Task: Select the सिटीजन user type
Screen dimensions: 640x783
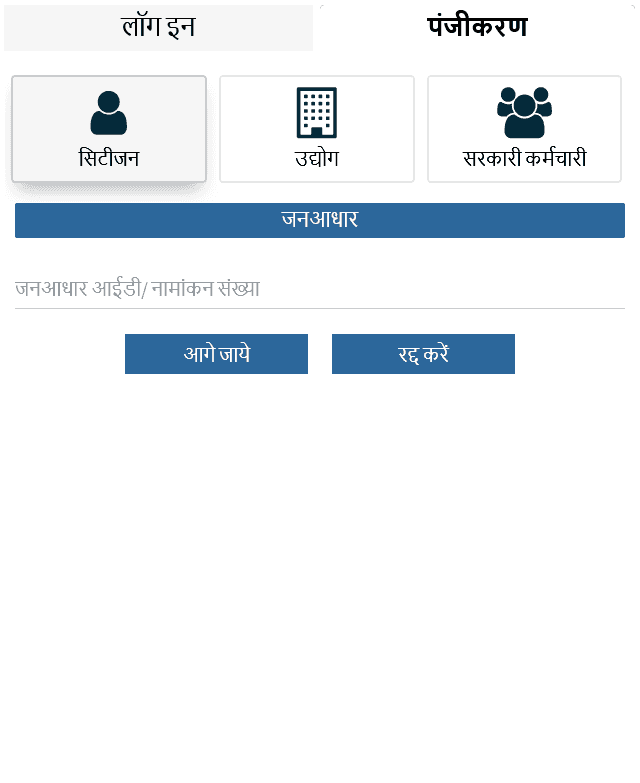Action: (109, 130)
